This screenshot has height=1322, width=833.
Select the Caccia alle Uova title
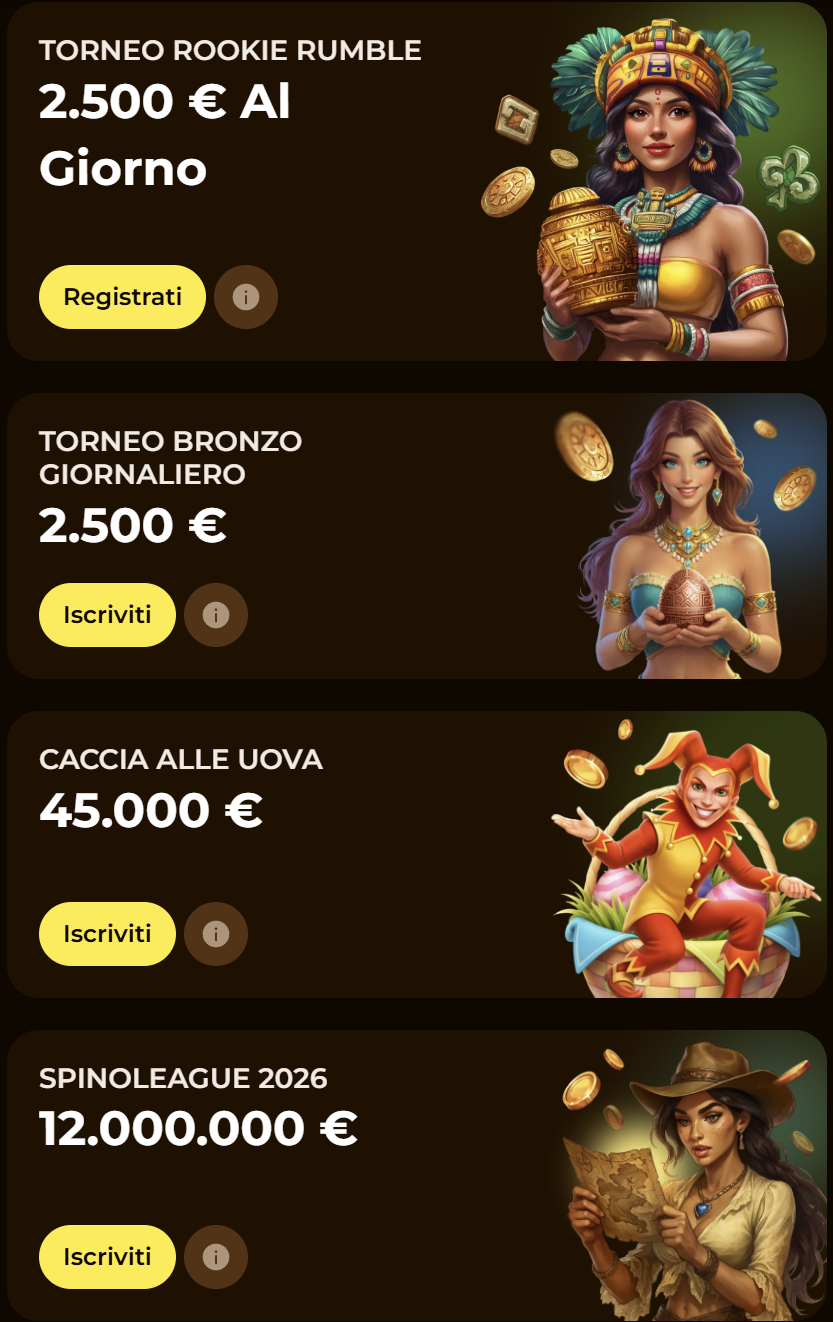pos(180,759)
